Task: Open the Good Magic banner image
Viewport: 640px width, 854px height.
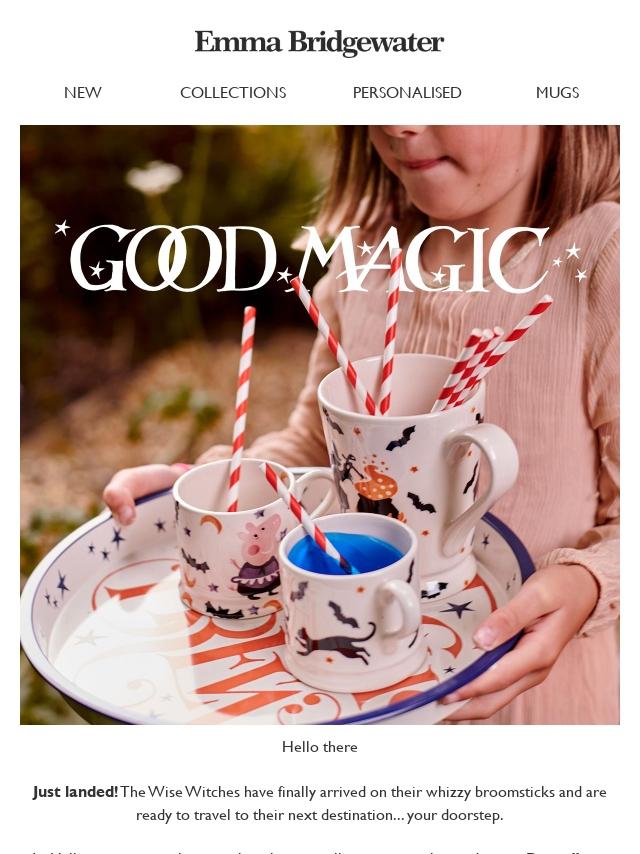Action: (320, 425)
